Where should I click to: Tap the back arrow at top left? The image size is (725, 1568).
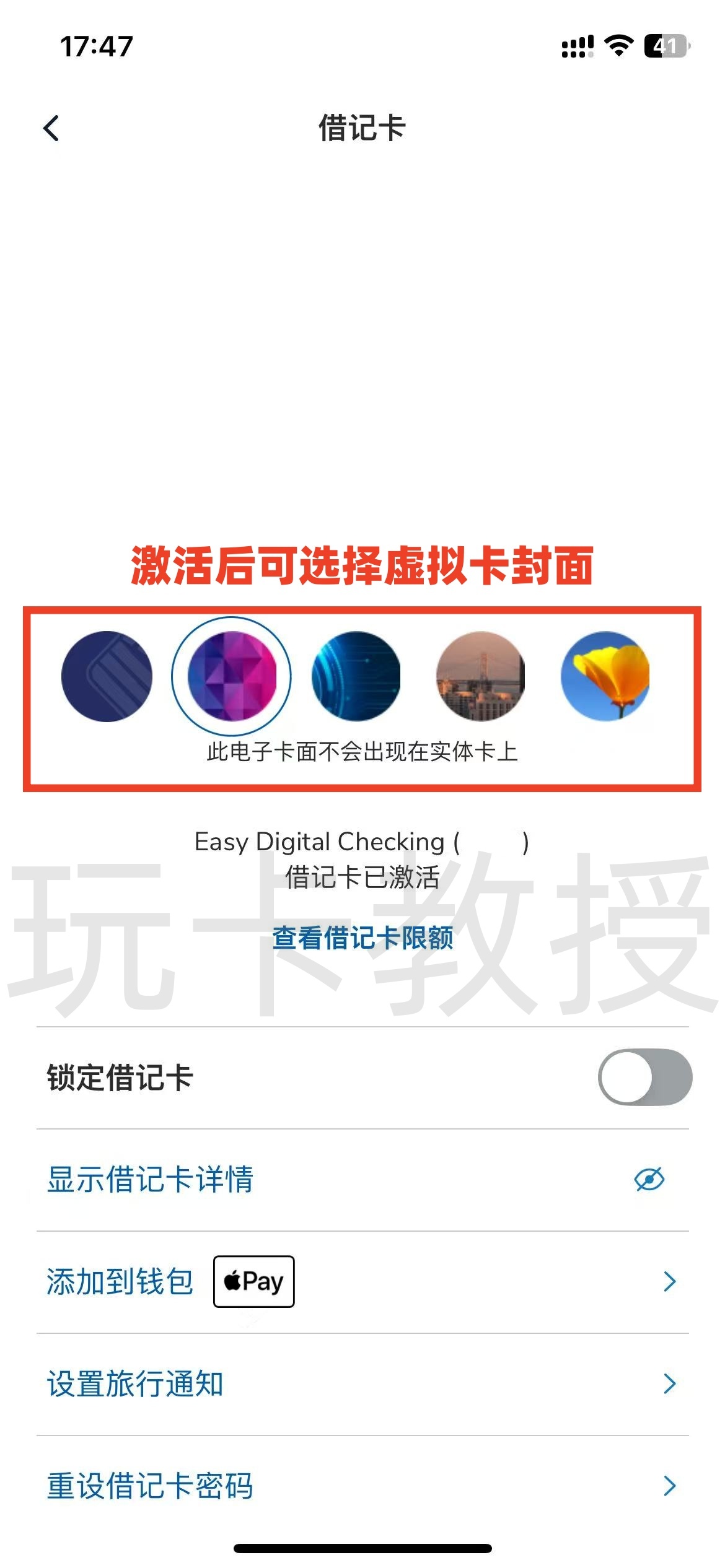point(53,127)
